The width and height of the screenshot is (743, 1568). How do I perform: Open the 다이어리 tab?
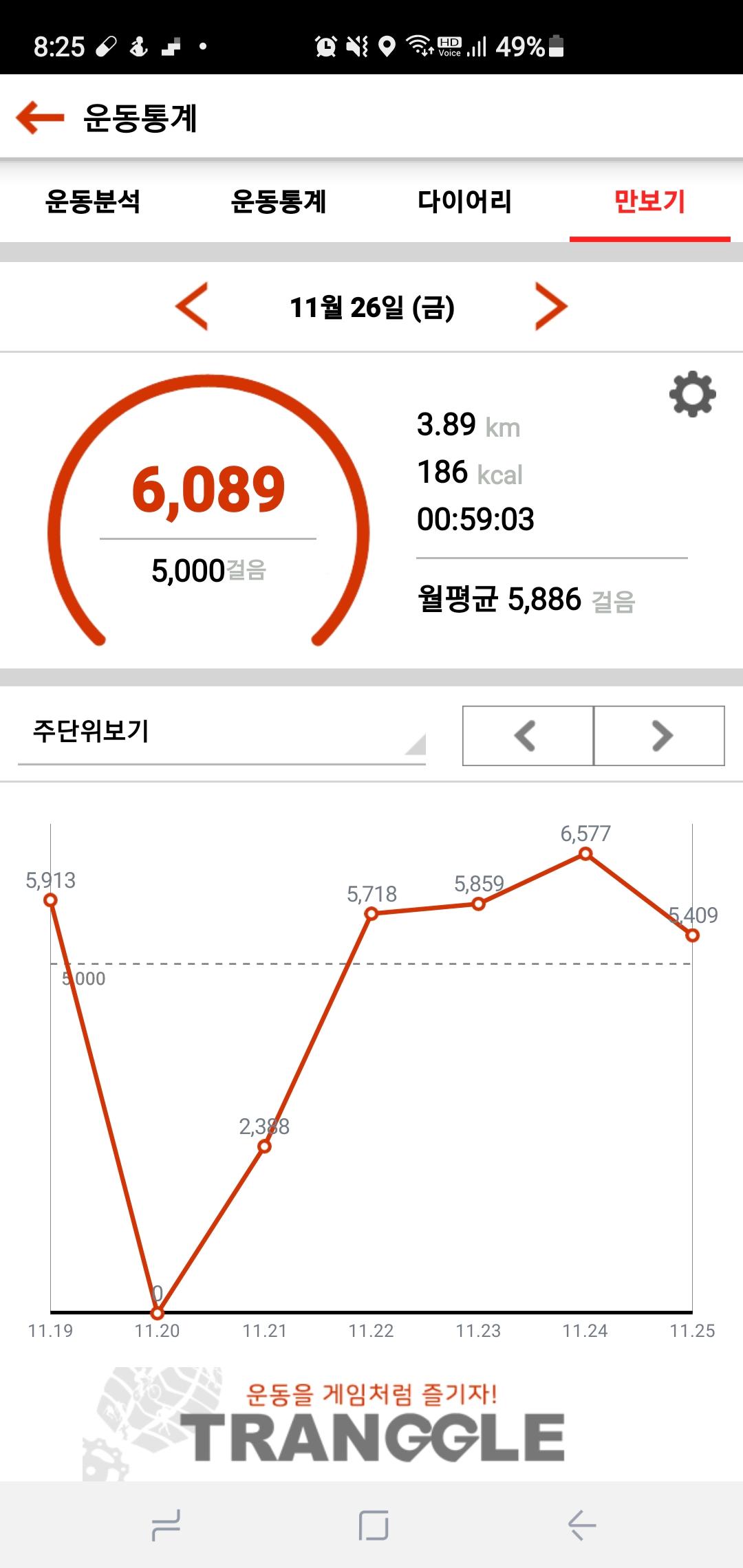[464, 202]
